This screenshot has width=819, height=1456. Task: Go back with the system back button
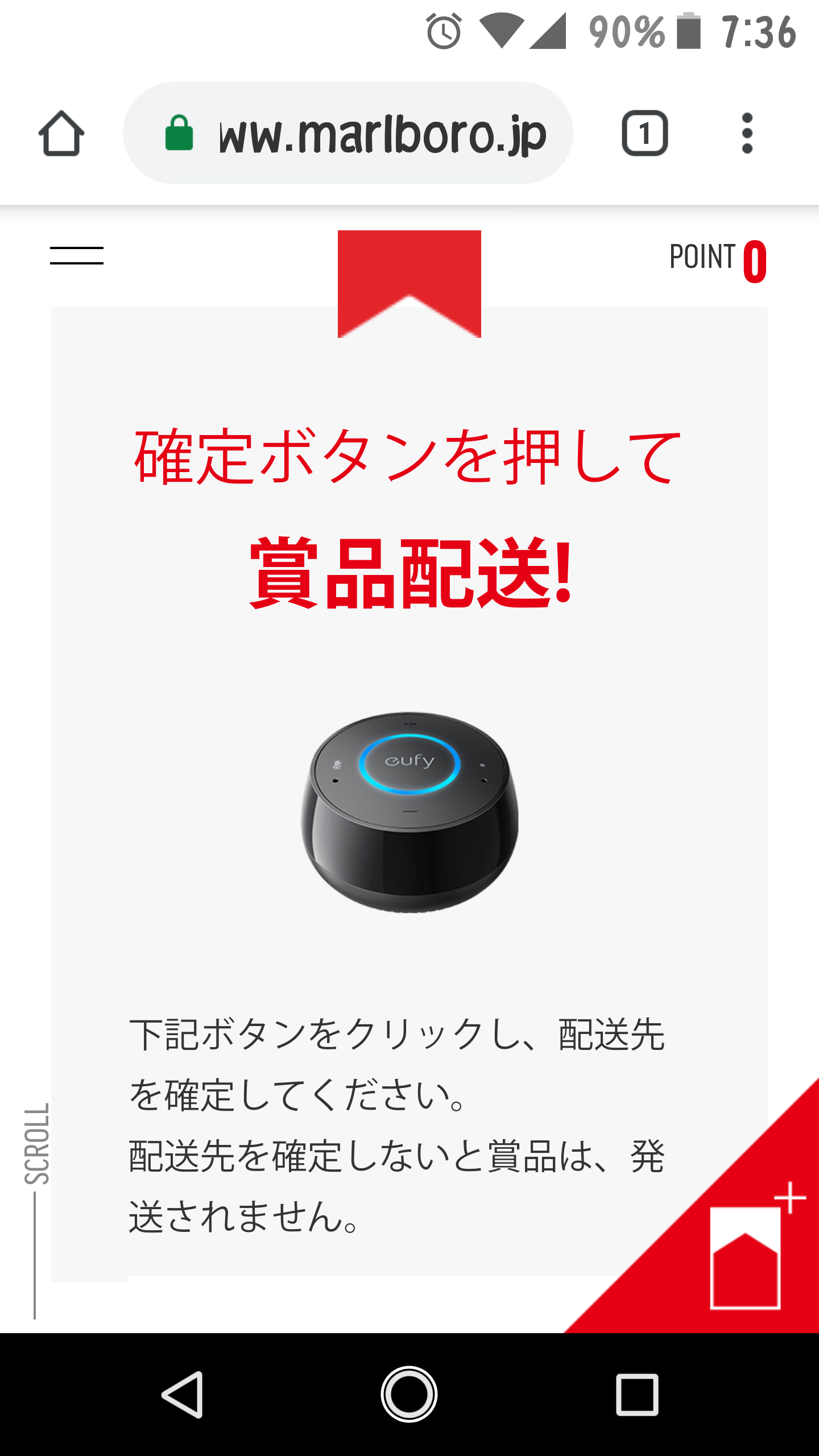click(183, 1395)
